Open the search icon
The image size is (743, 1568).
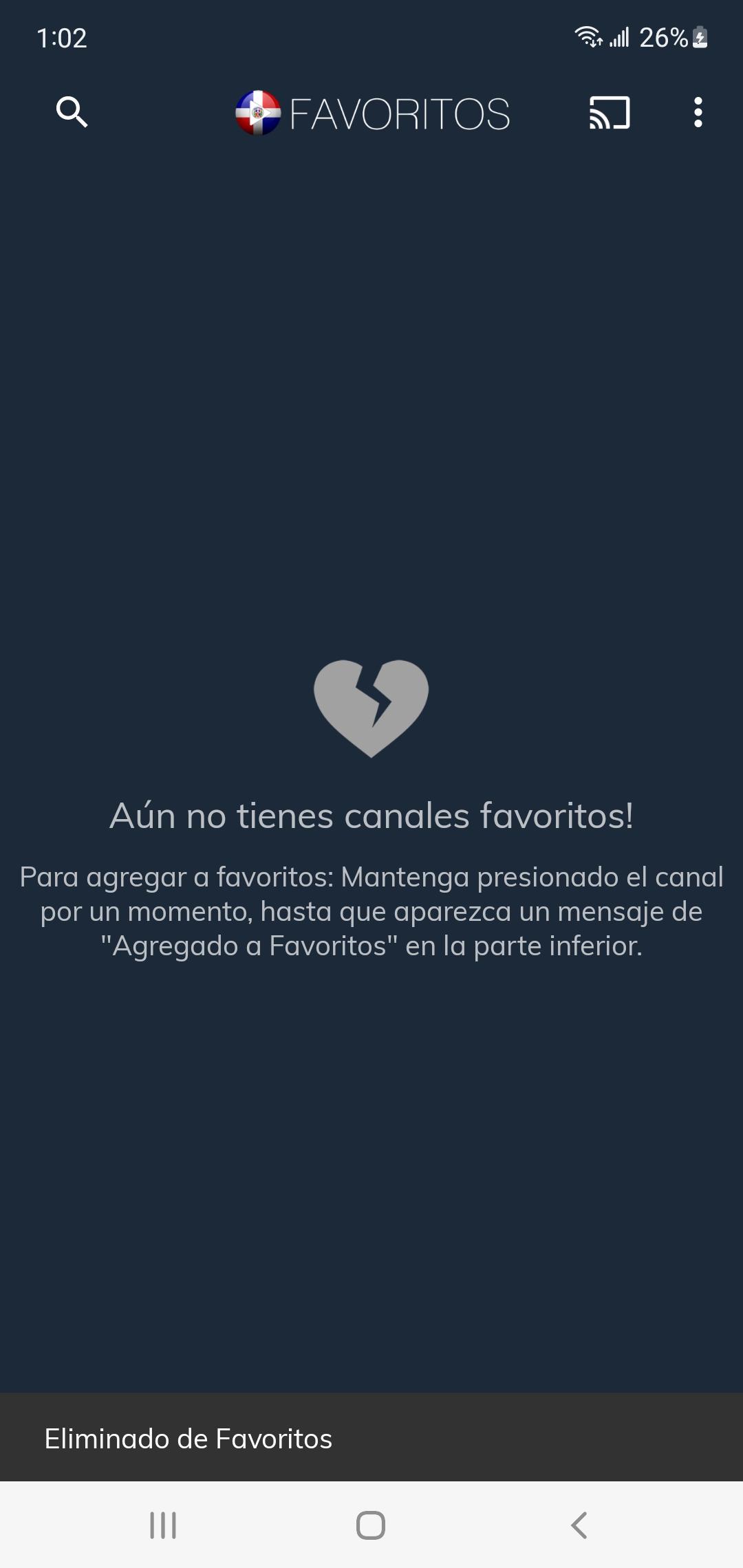(72, 112)
